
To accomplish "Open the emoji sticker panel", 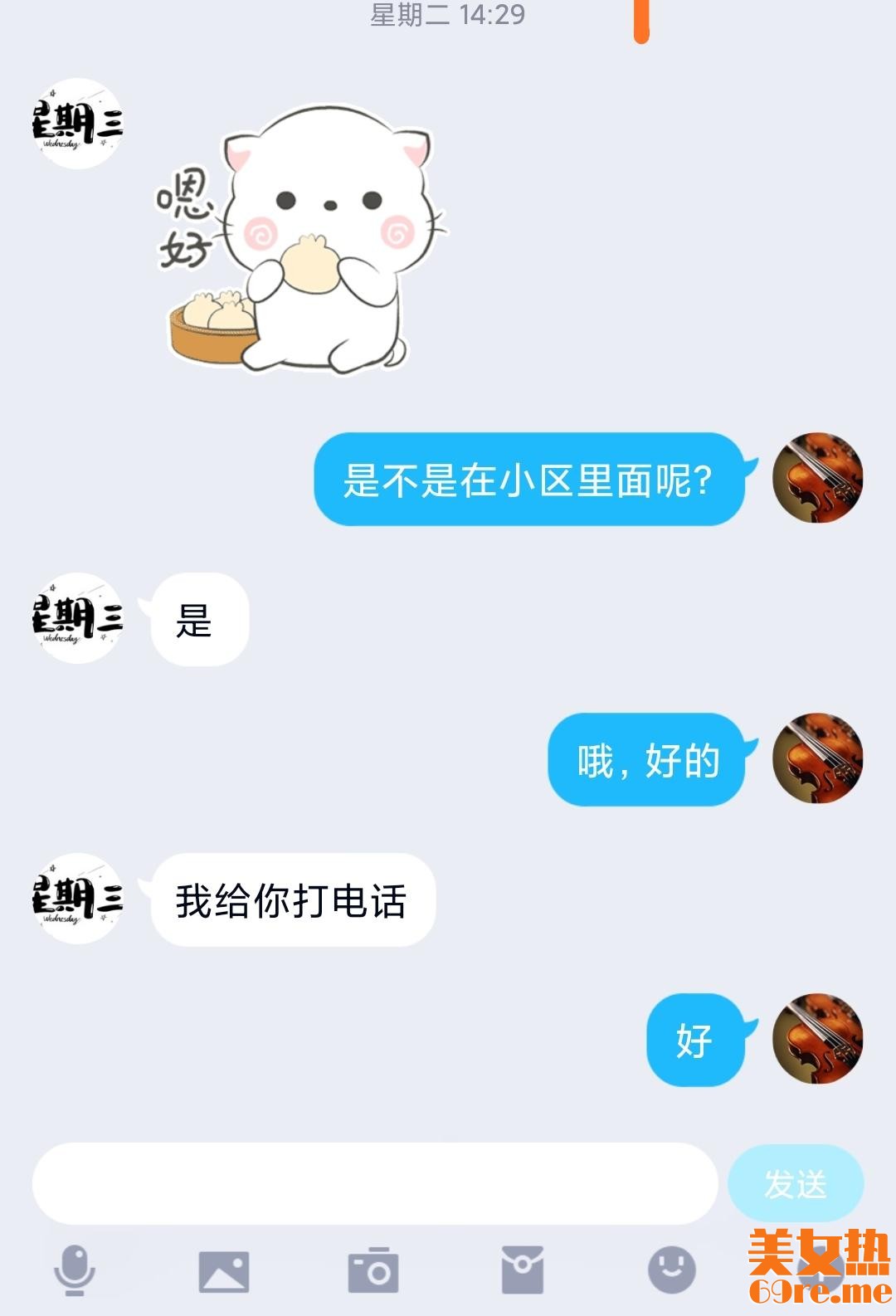I will click(671, 1270).
